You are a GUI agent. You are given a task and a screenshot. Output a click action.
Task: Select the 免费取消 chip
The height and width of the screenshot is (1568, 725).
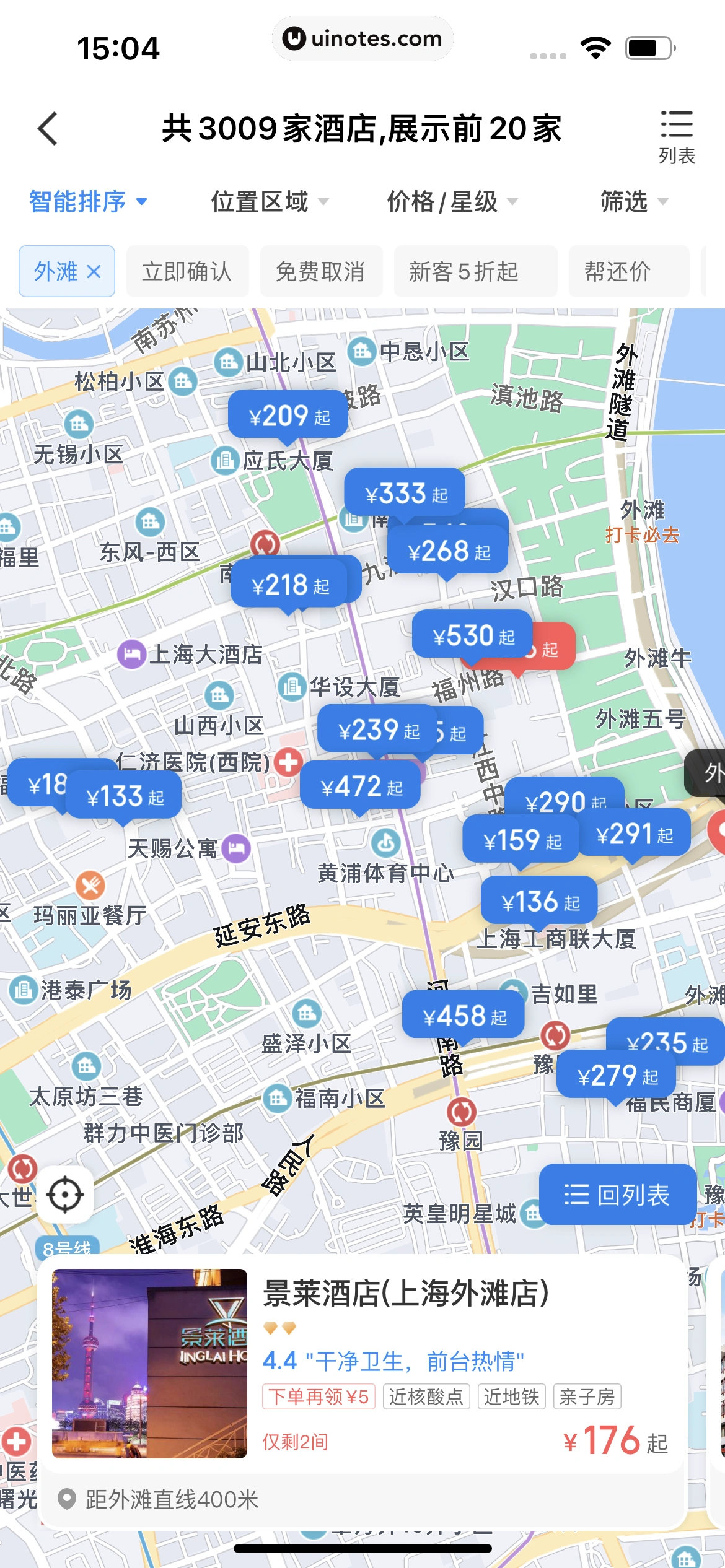point(320,271)
